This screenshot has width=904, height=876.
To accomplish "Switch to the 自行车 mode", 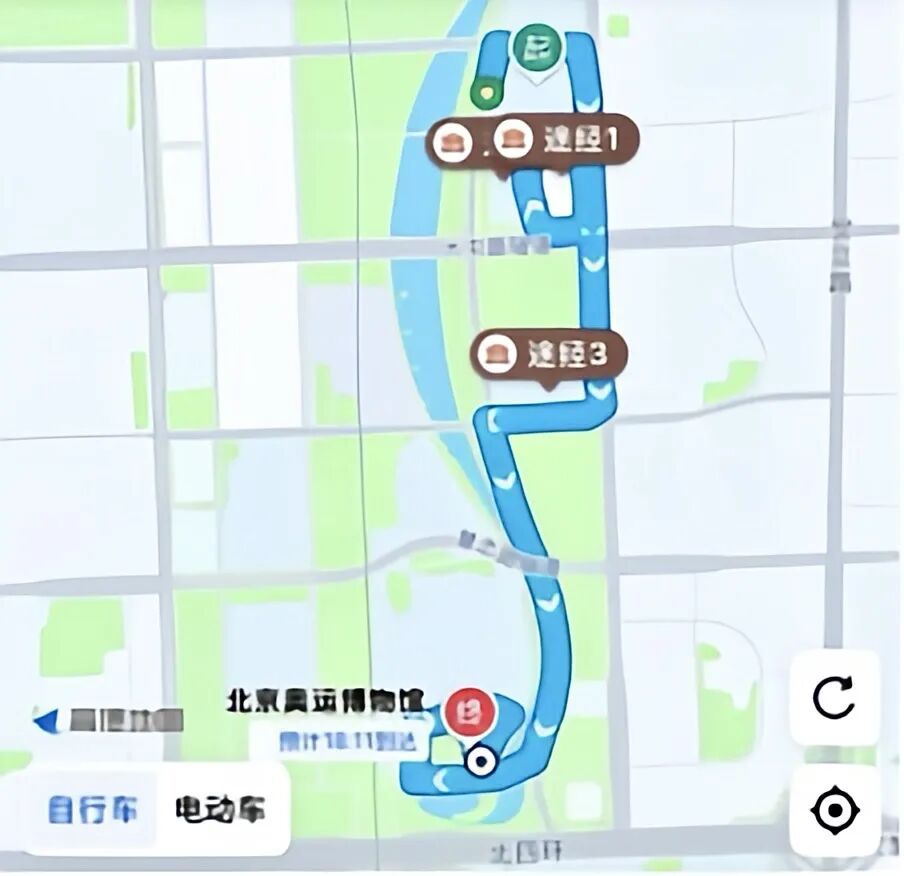I will (92, 808).
